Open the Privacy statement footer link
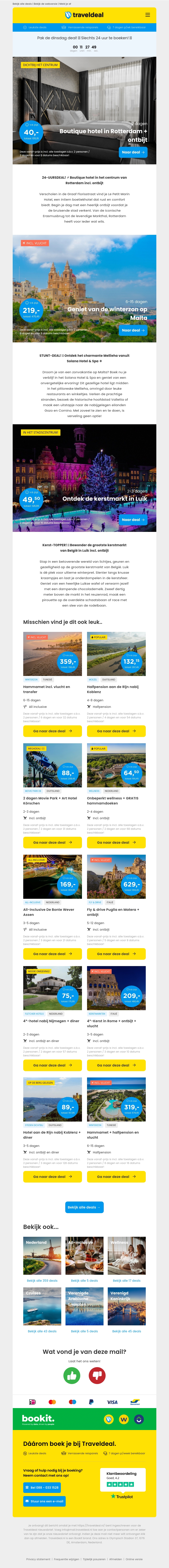 click(x=38, y=1559)
